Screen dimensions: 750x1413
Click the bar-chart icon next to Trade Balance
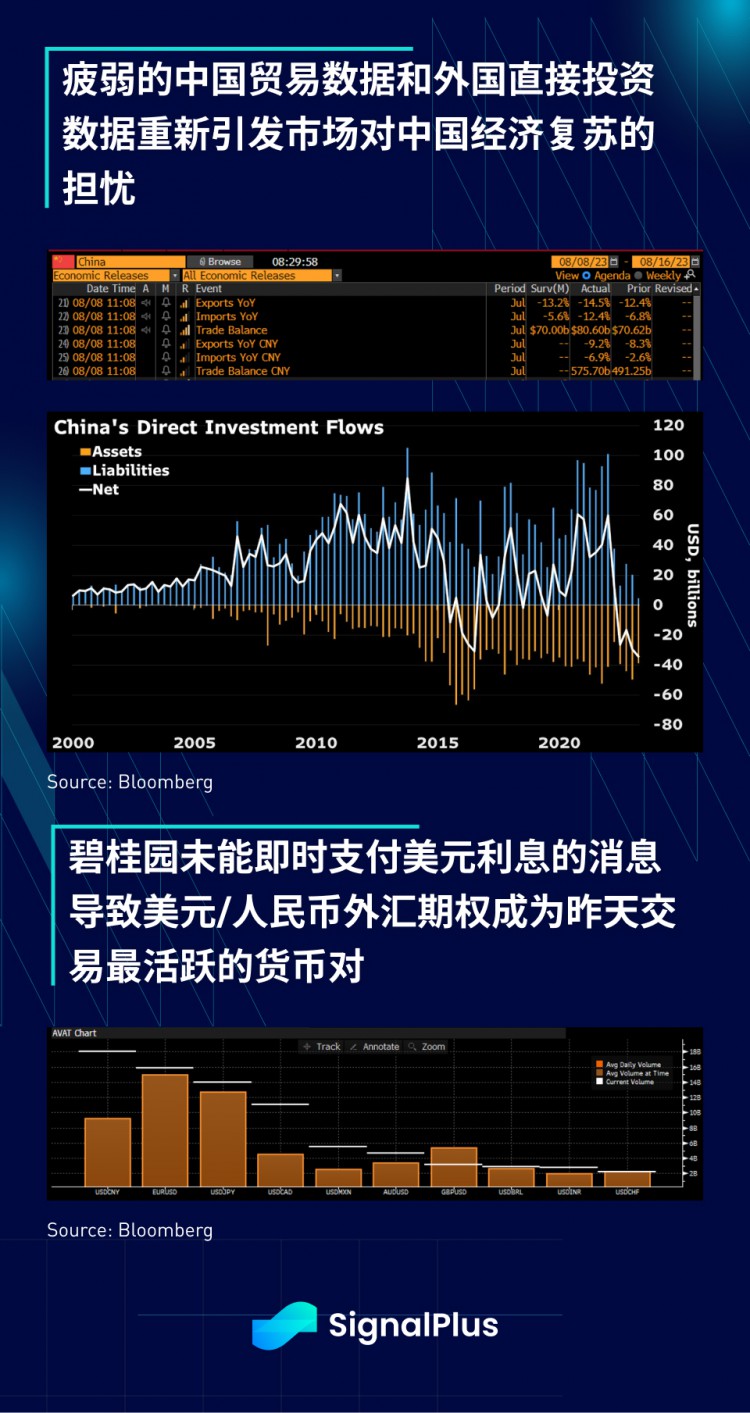click(x=184, y=329)
